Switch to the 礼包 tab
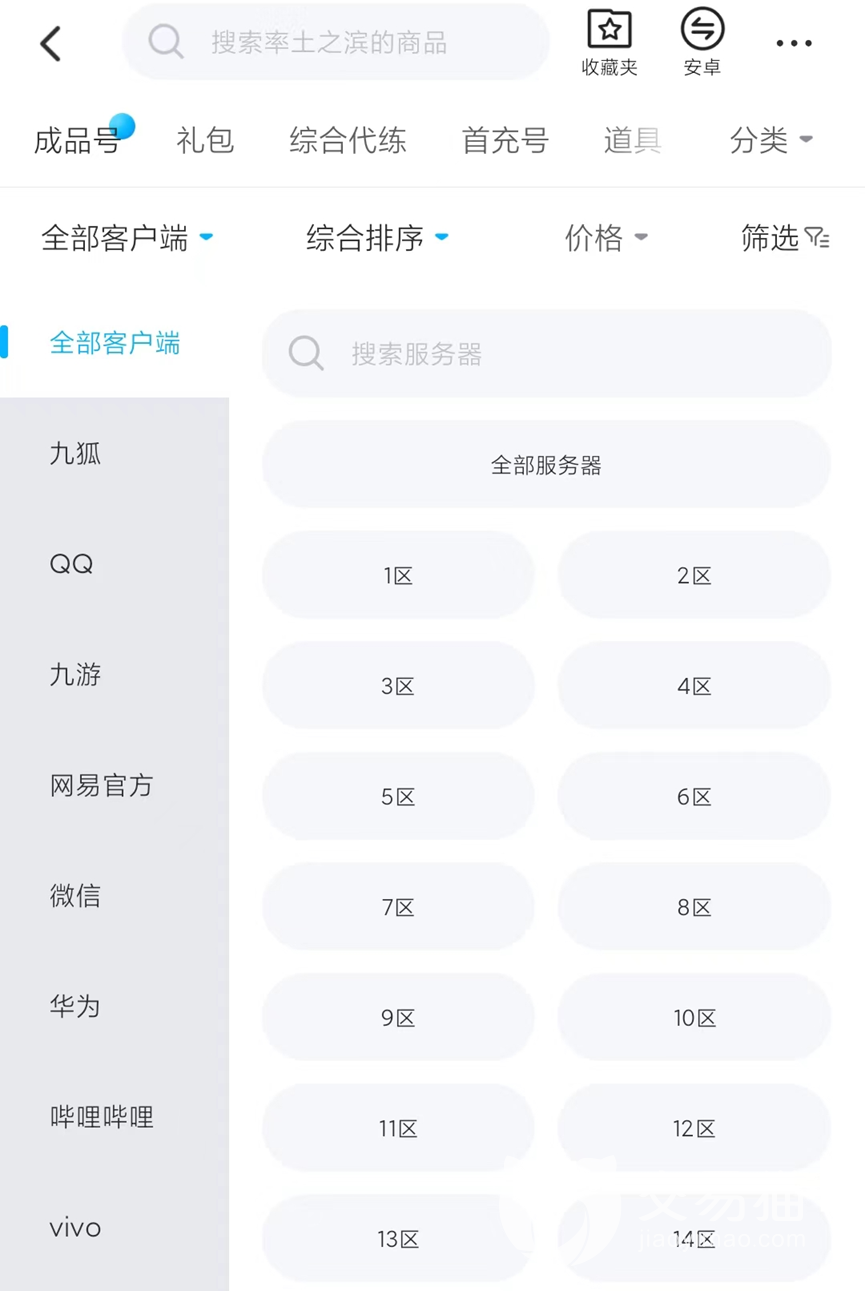Viewport: 865px width, 1291px height. (x=205, y=140)
